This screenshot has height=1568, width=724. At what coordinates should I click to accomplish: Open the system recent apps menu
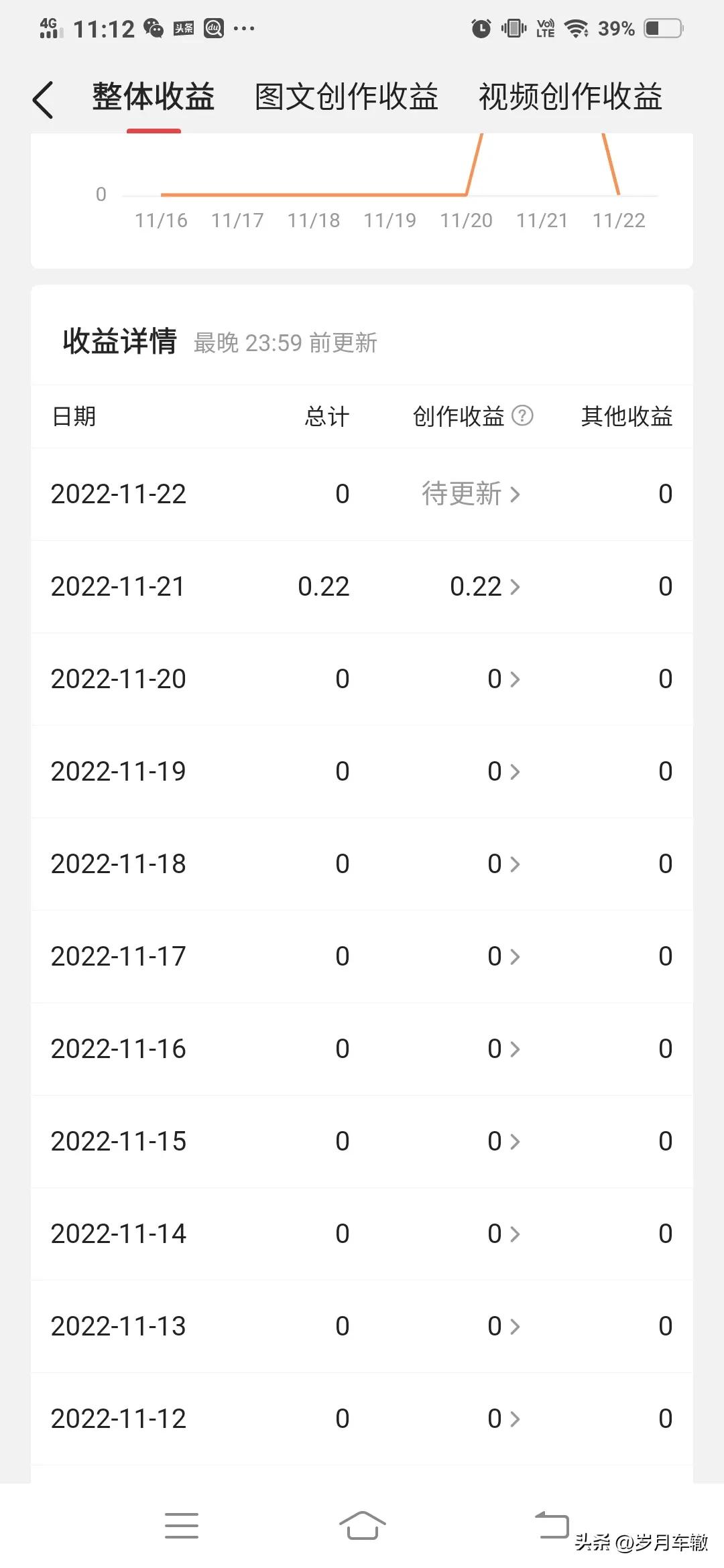coord(181,1526)
